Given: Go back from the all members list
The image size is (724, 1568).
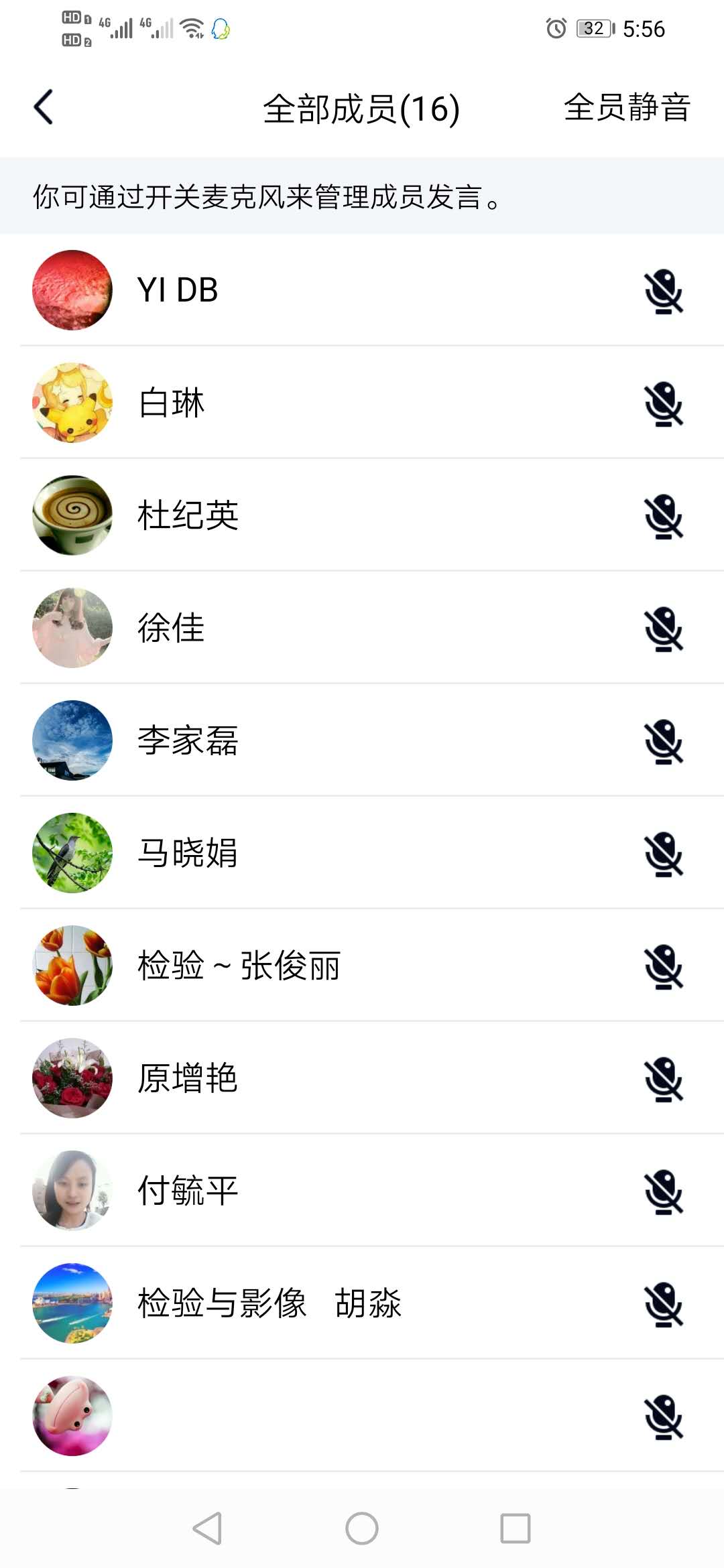Looking at the screenshot, I should coord(44,108).
